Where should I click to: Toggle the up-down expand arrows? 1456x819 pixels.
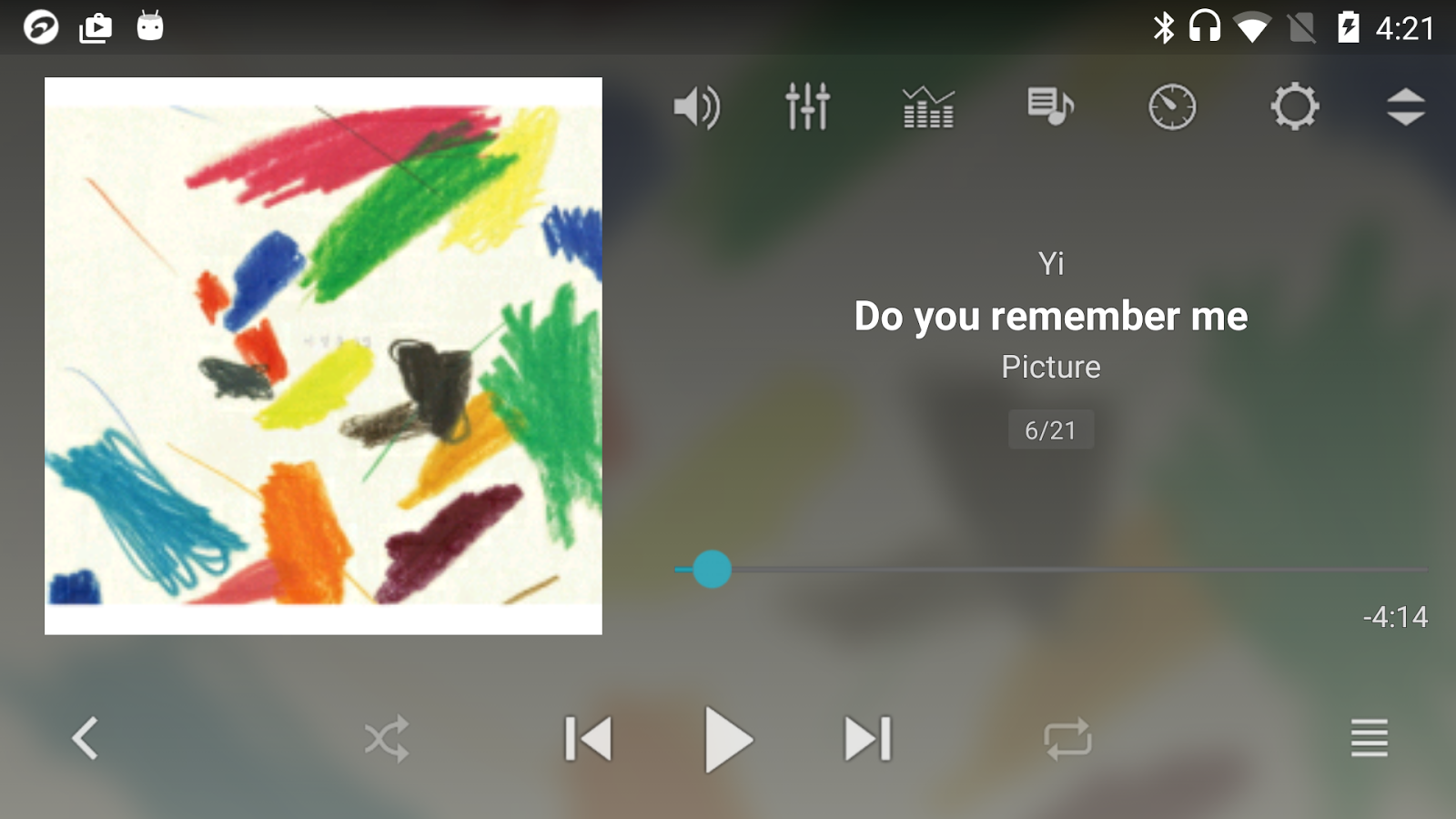tap(1405, 107)
